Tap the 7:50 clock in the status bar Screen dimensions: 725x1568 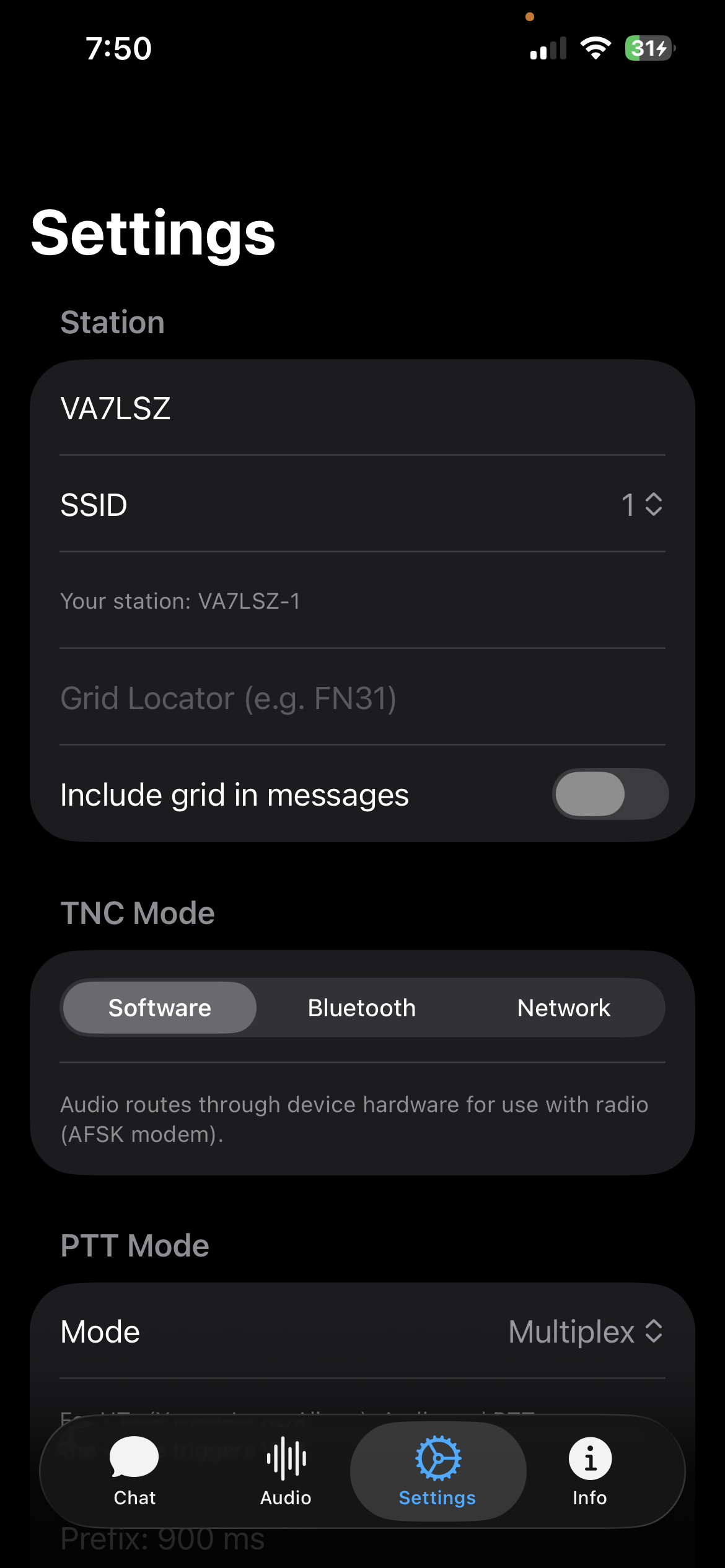(120, 48)
